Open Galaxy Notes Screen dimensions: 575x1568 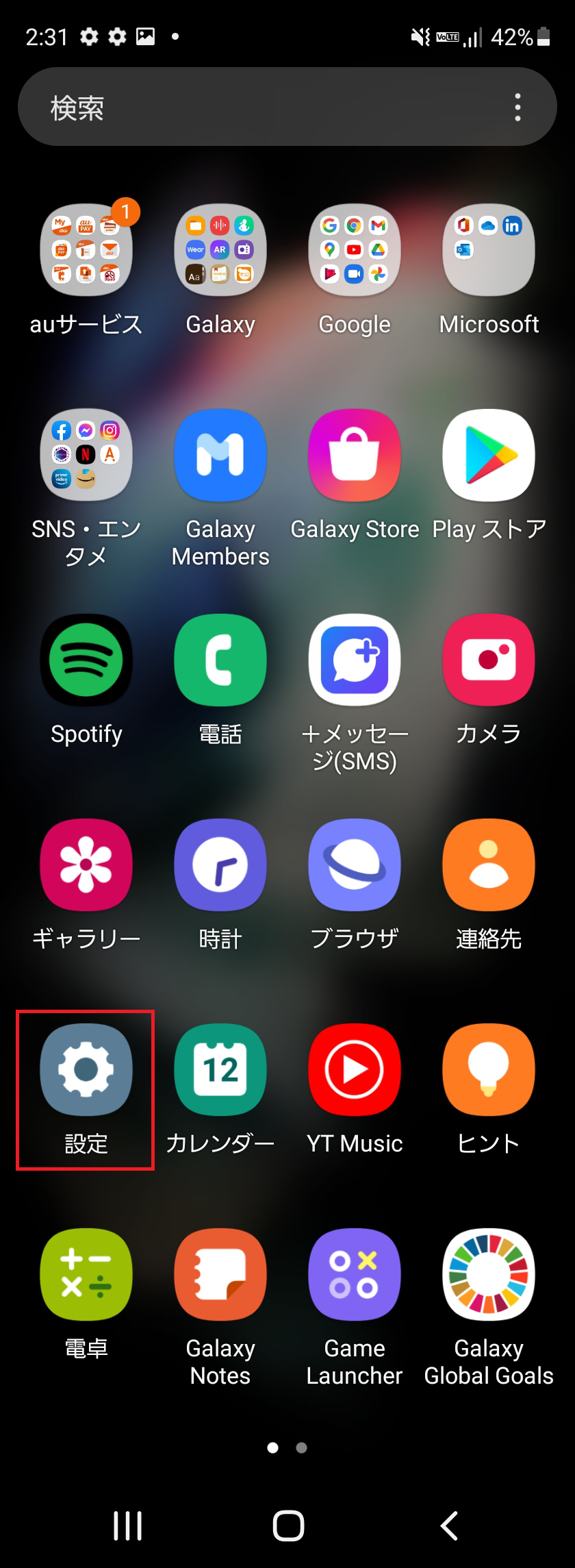[220, 1273]
